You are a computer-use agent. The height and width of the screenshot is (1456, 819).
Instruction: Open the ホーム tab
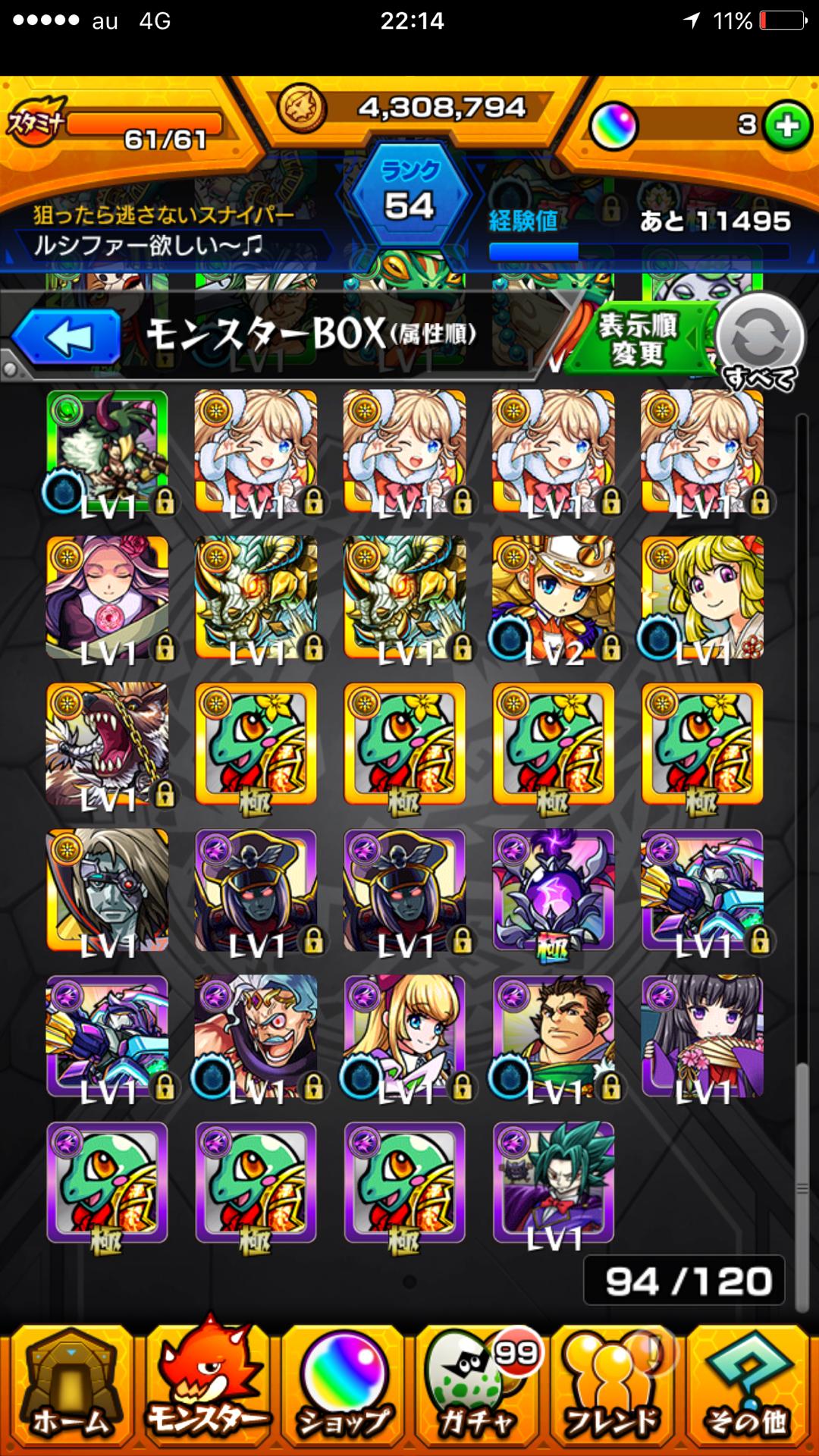point(70,1392)
